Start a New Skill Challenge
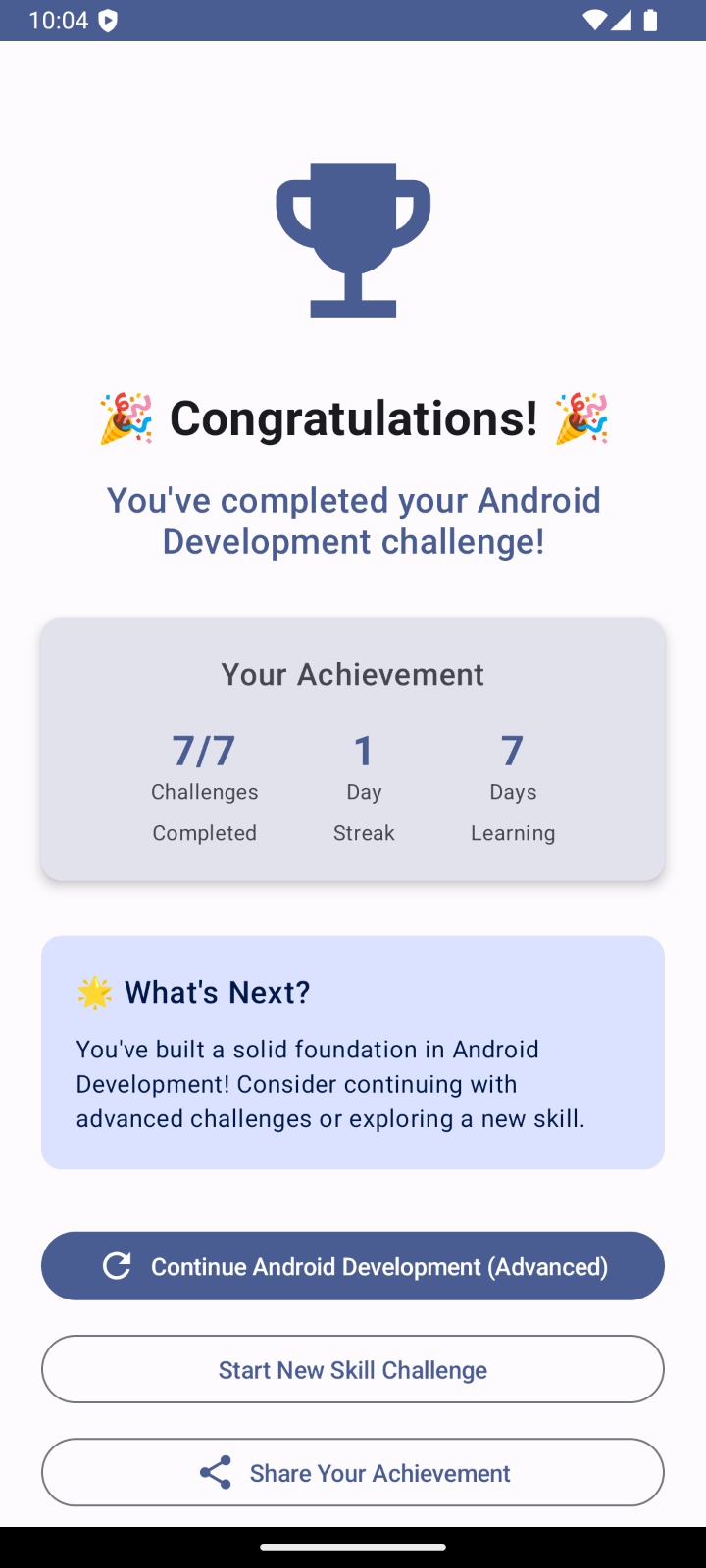Image resolution: width=706 pixels, height=1568 pixels. [x=353, y=1368]
